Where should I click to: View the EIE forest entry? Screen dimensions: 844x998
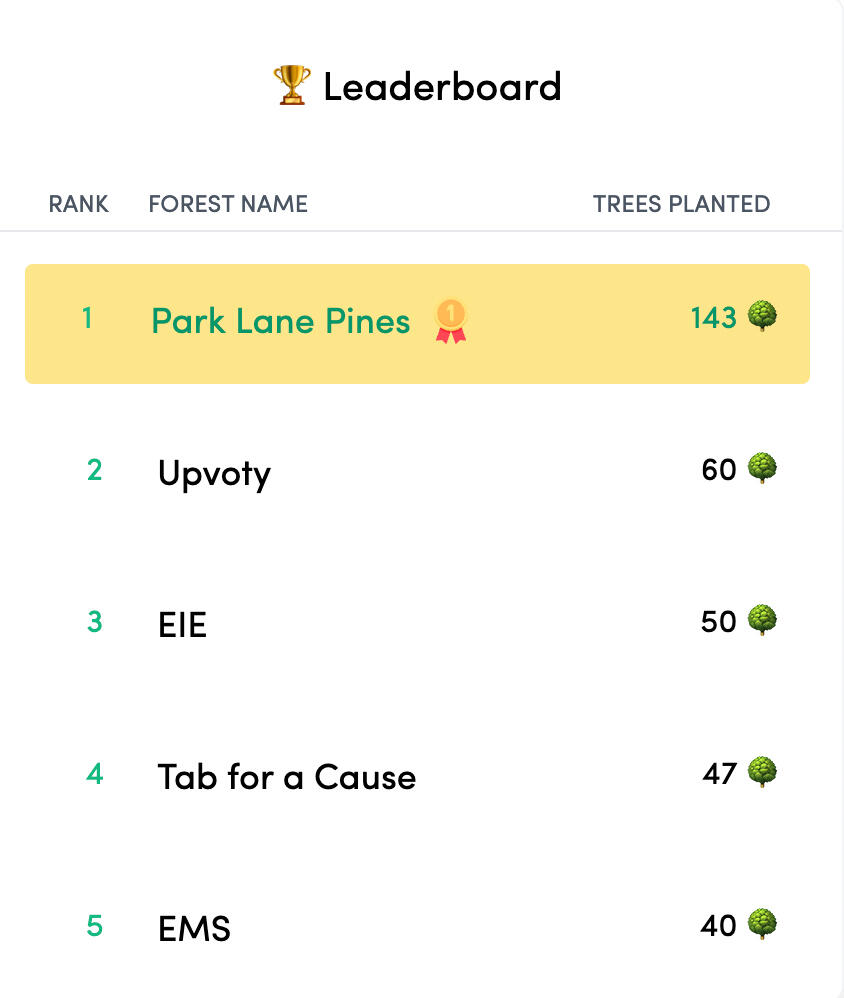pyautogui.click(x=182, y=625)
